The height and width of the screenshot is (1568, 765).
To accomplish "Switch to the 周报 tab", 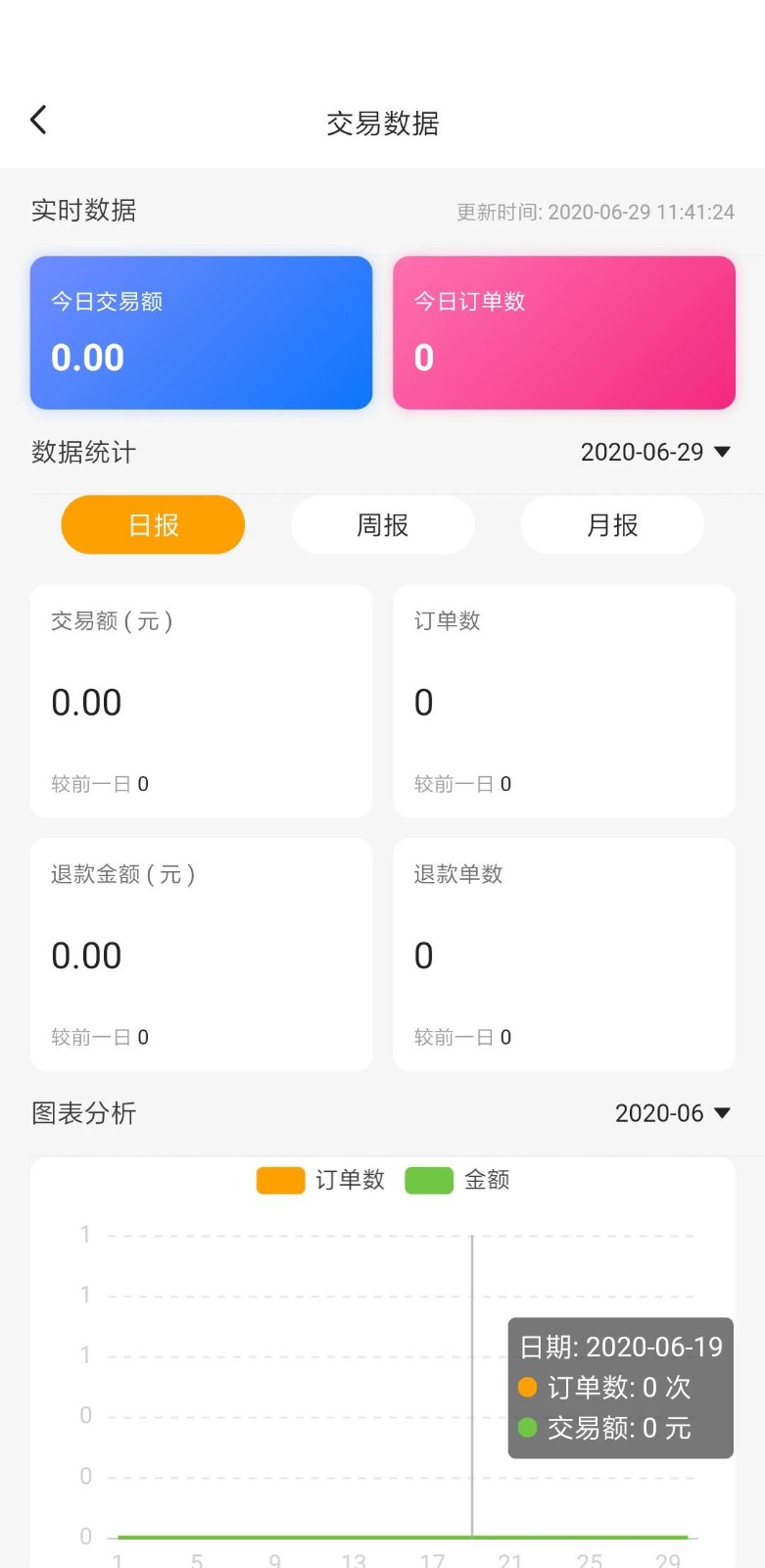I will pos(382,525).
